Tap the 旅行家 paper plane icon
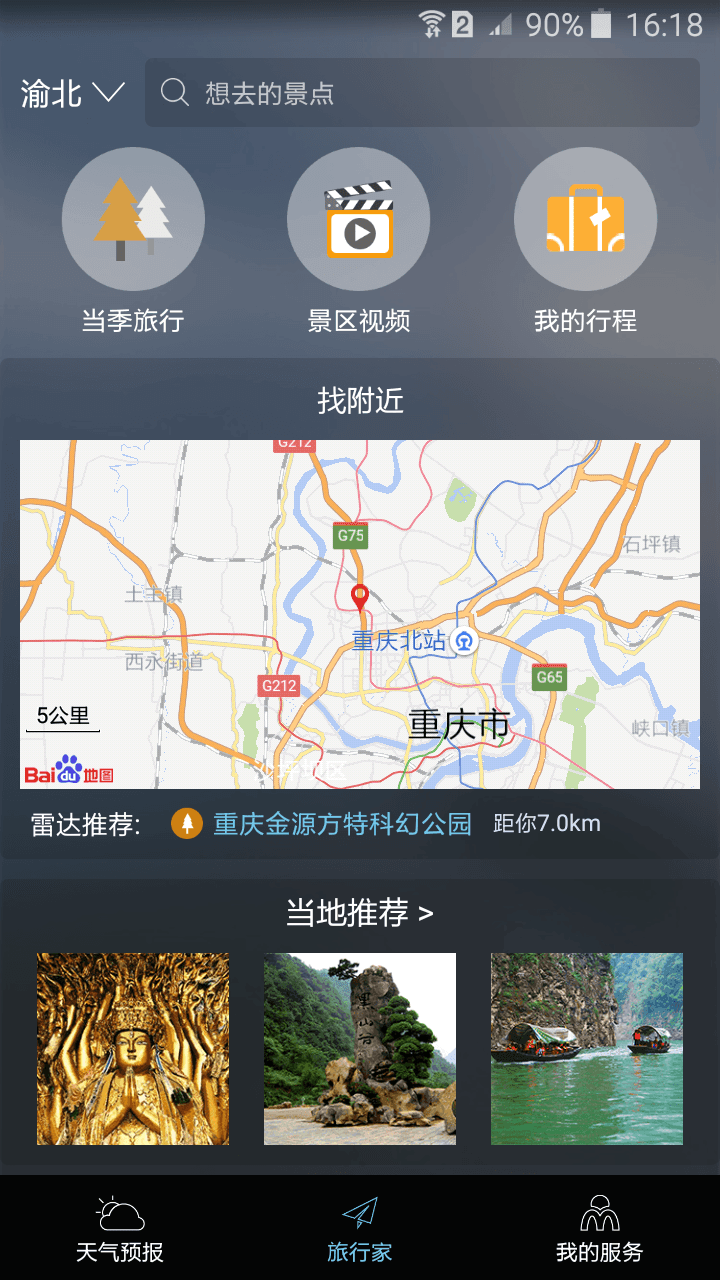Viewport: 720px width, 1280px height. (359, 1210)
